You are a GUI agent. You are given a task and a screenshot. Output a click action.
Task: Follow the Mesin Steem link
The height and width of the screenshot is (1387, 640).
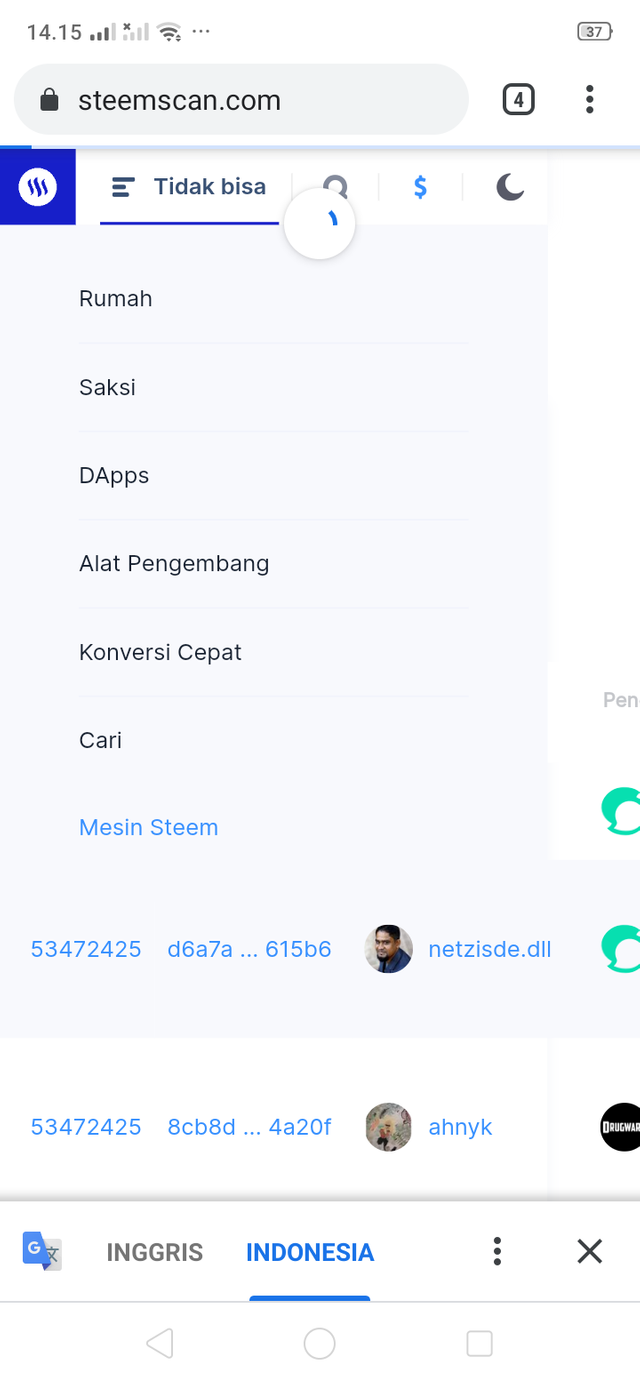[x=148, y=828]
